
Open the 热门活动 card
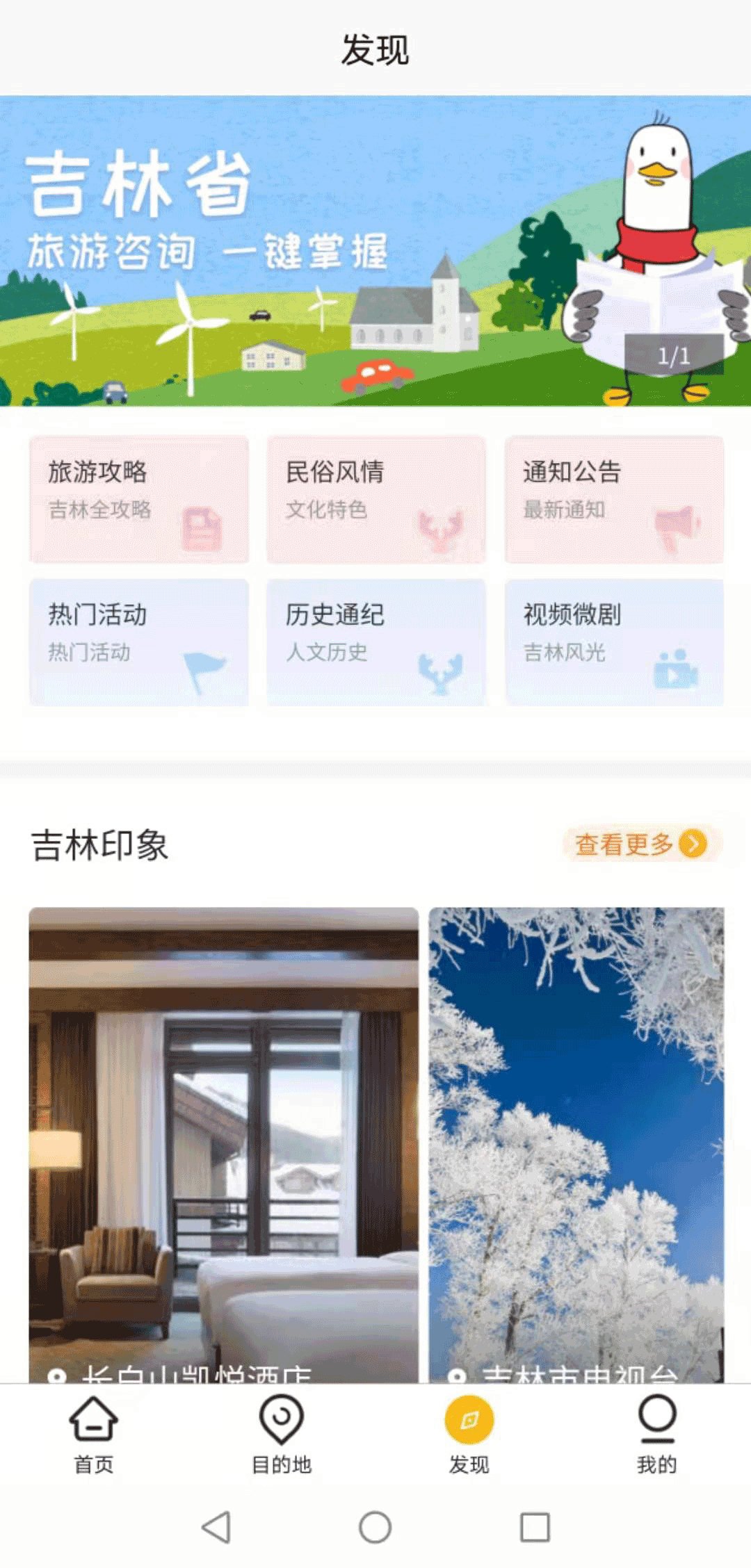pyautogui.click(x=138, y=642)
